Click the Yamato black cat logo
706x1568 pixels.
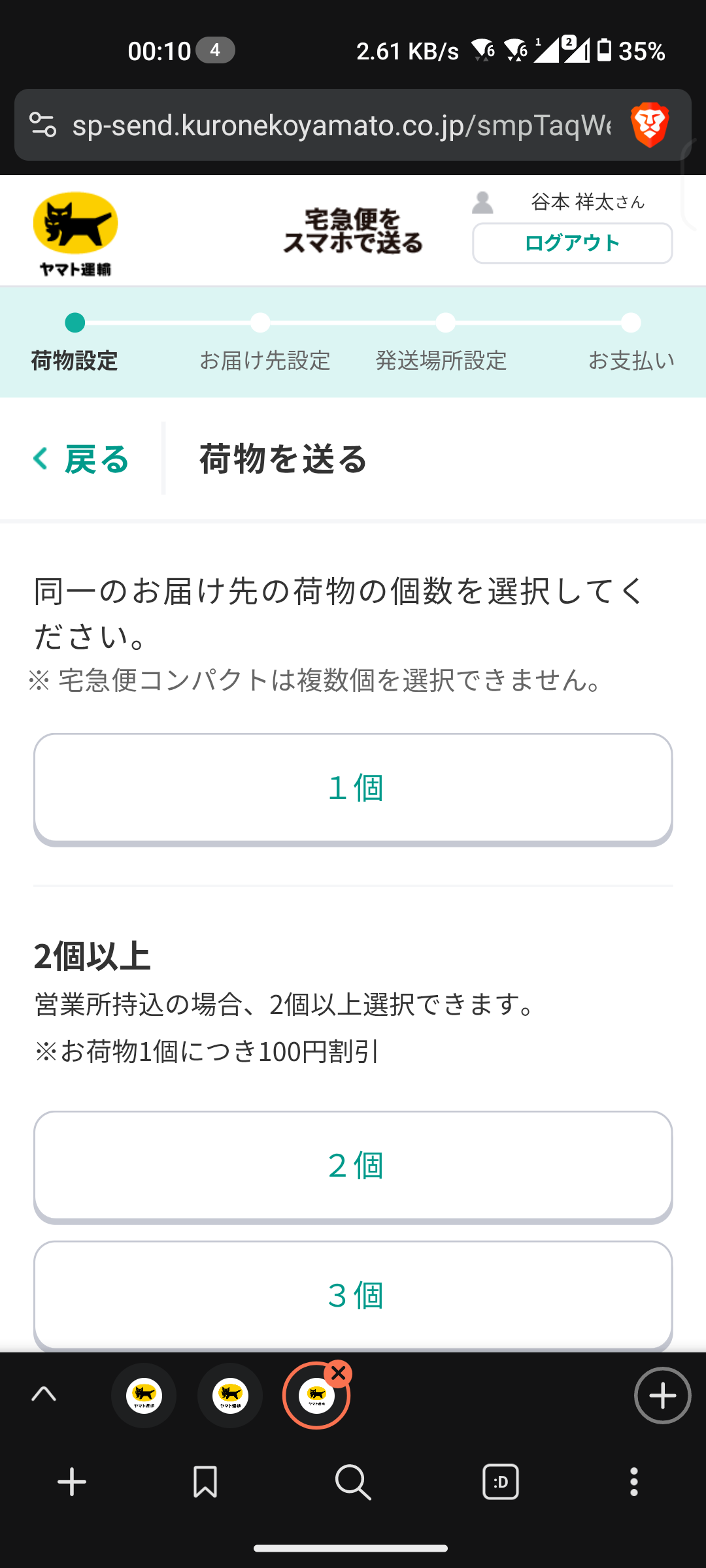coord(73,231)
